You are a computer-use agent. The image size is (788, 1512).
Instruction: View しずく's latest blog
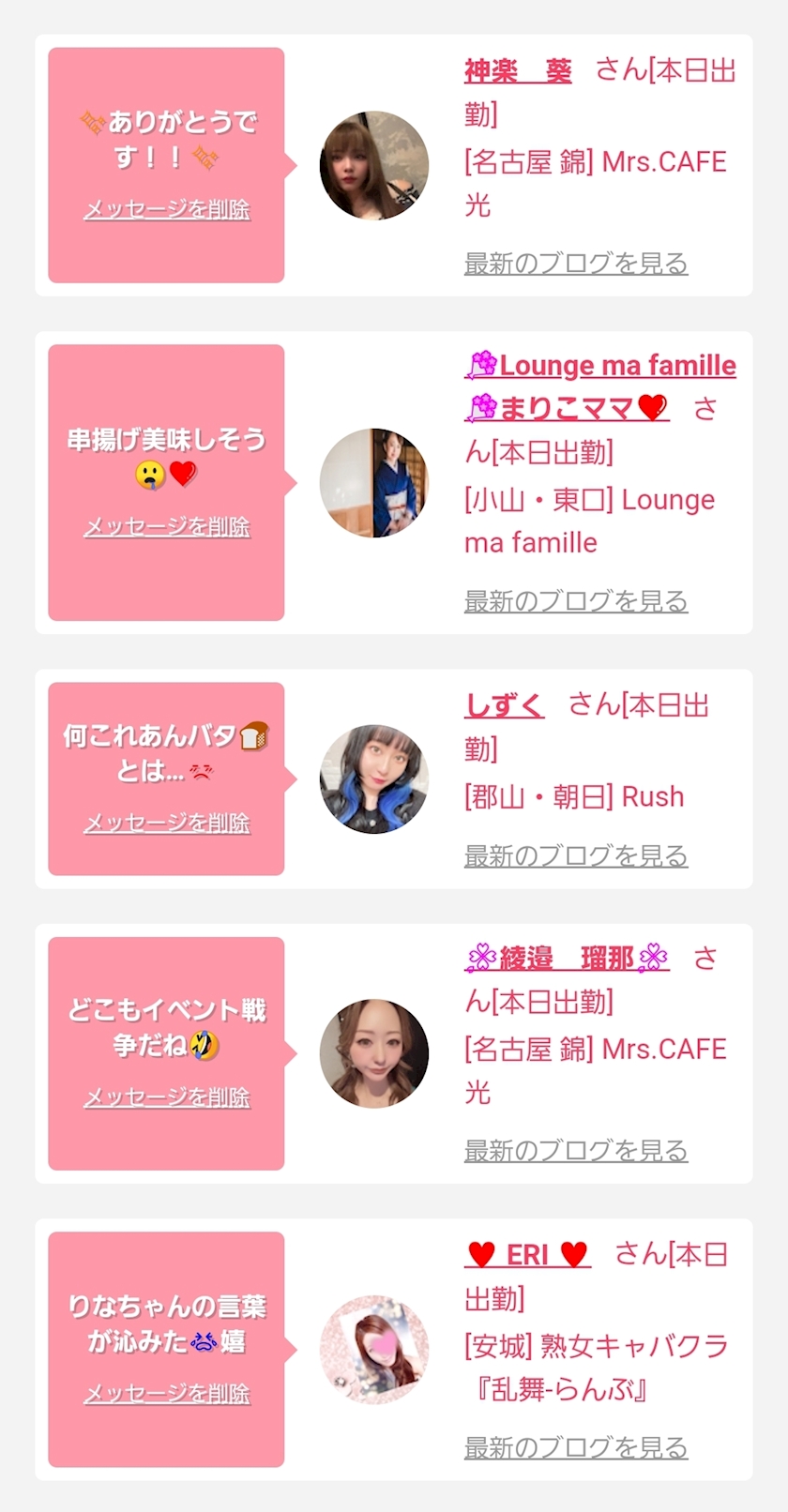[576, 855]
